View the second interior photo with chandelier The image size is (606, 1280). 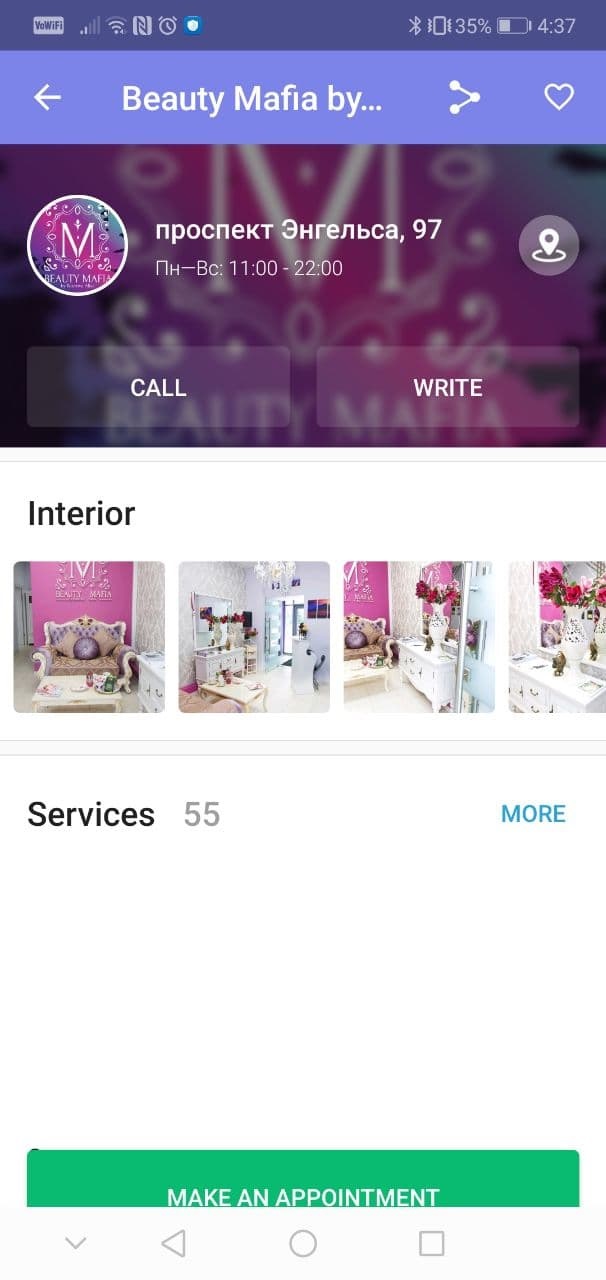(254, 637)
